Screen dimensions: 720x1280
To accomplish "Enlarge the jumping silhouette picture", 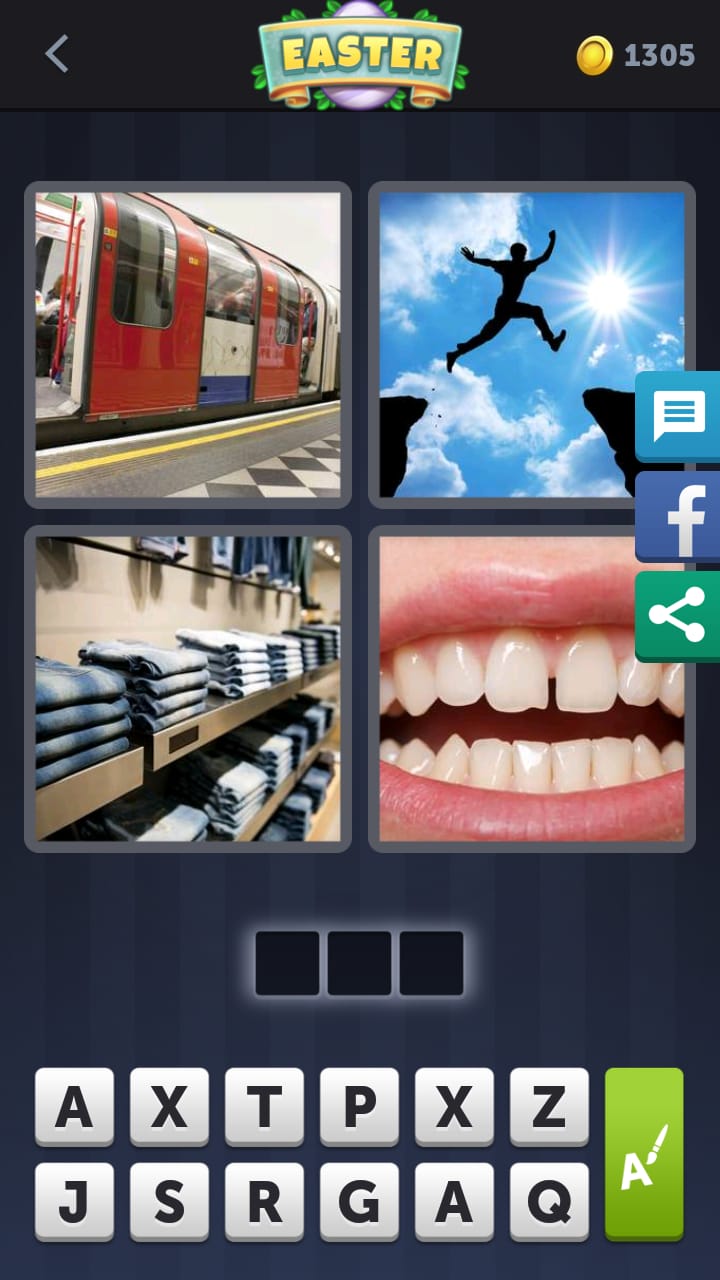I will pos(531,345).
